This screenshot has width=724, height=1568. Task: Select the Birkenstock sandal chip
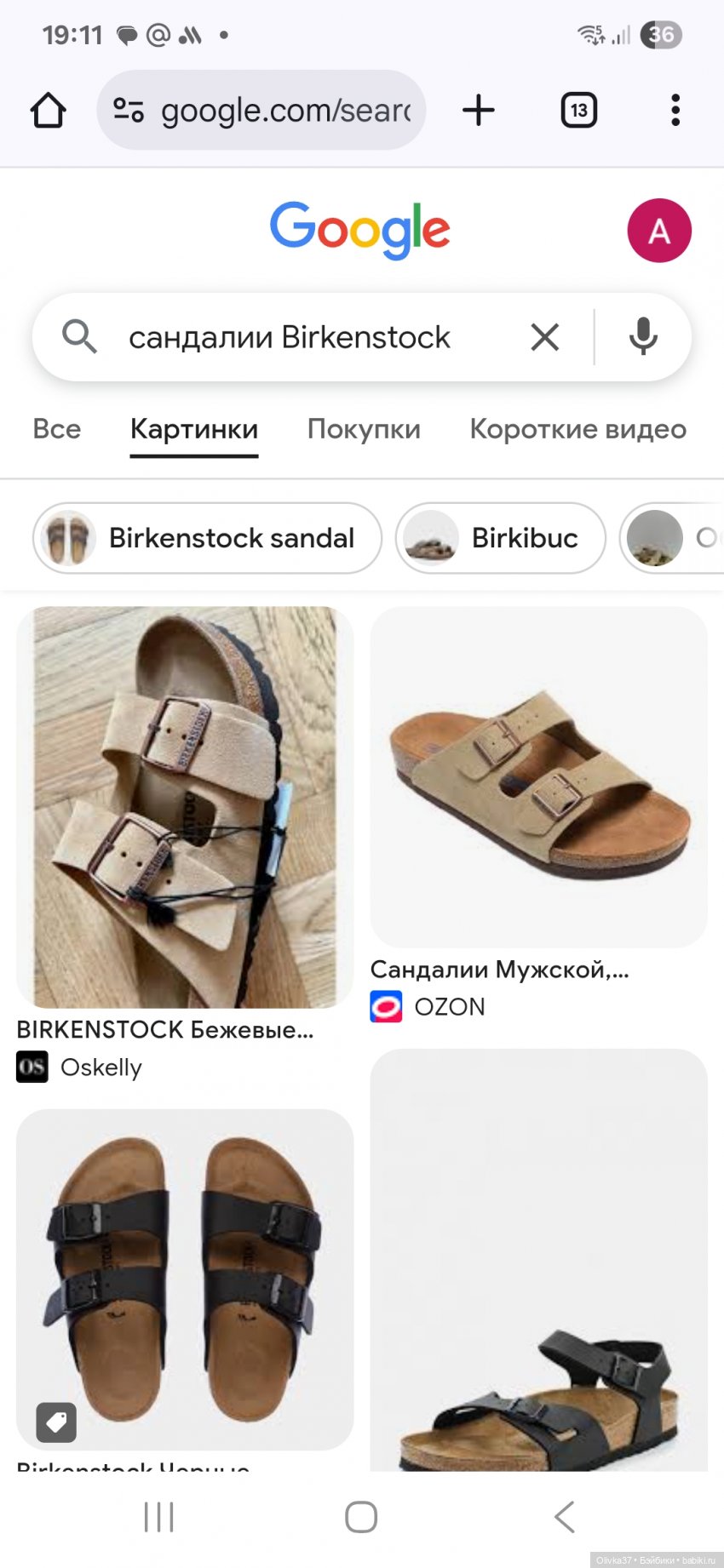tap(207, 538)
